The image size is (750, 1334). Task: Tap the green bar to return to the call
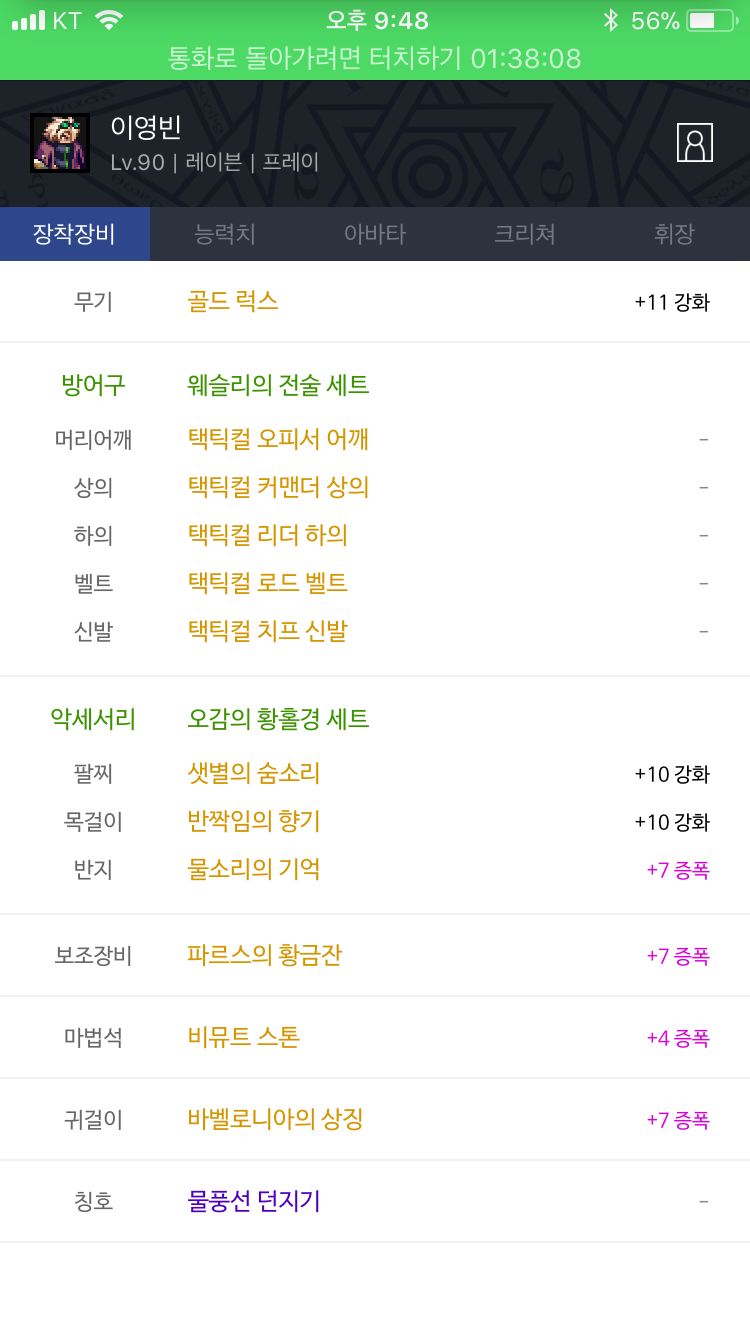coord(375,58)
